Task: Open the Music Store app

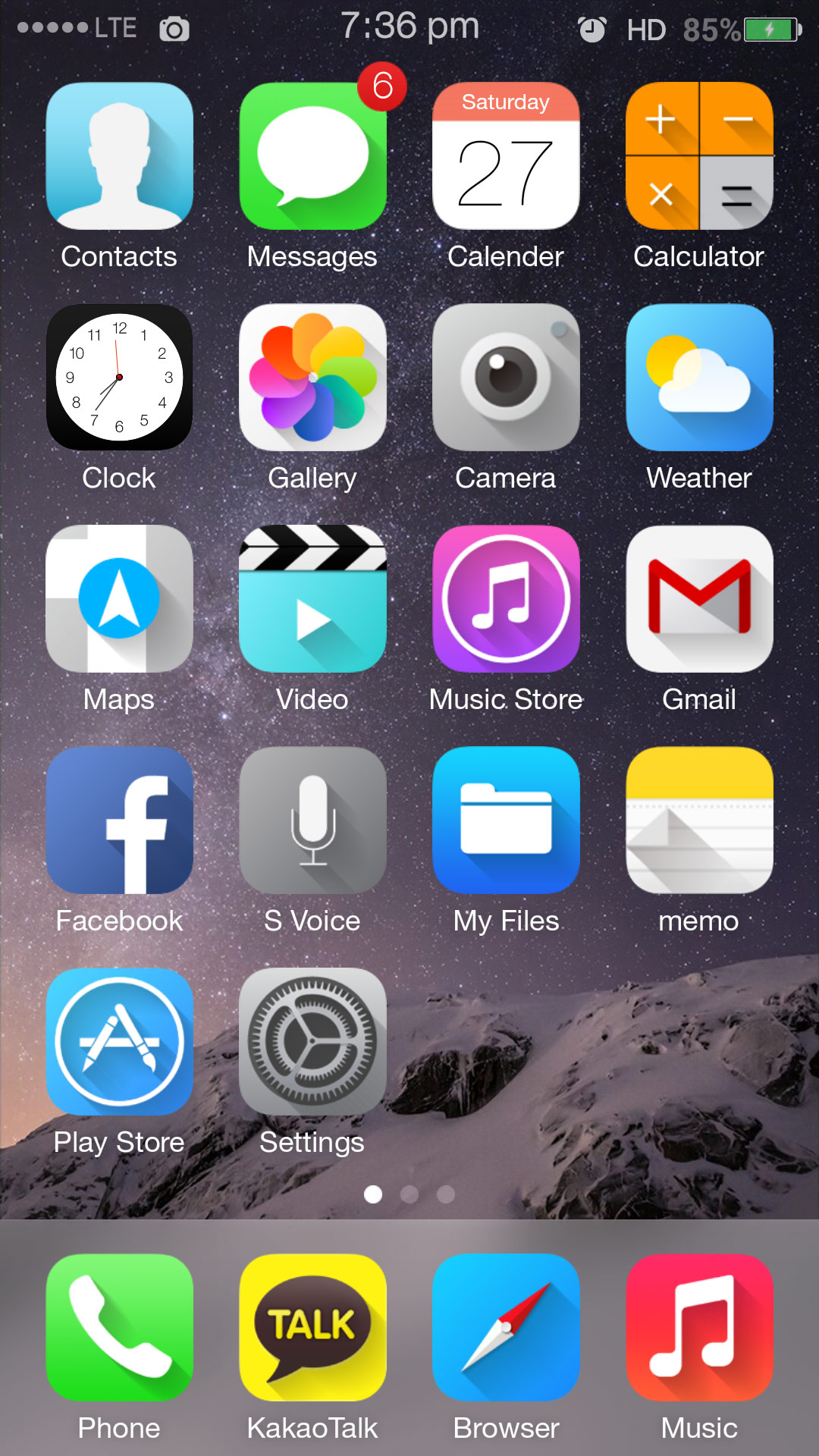Action: (506, 599)
